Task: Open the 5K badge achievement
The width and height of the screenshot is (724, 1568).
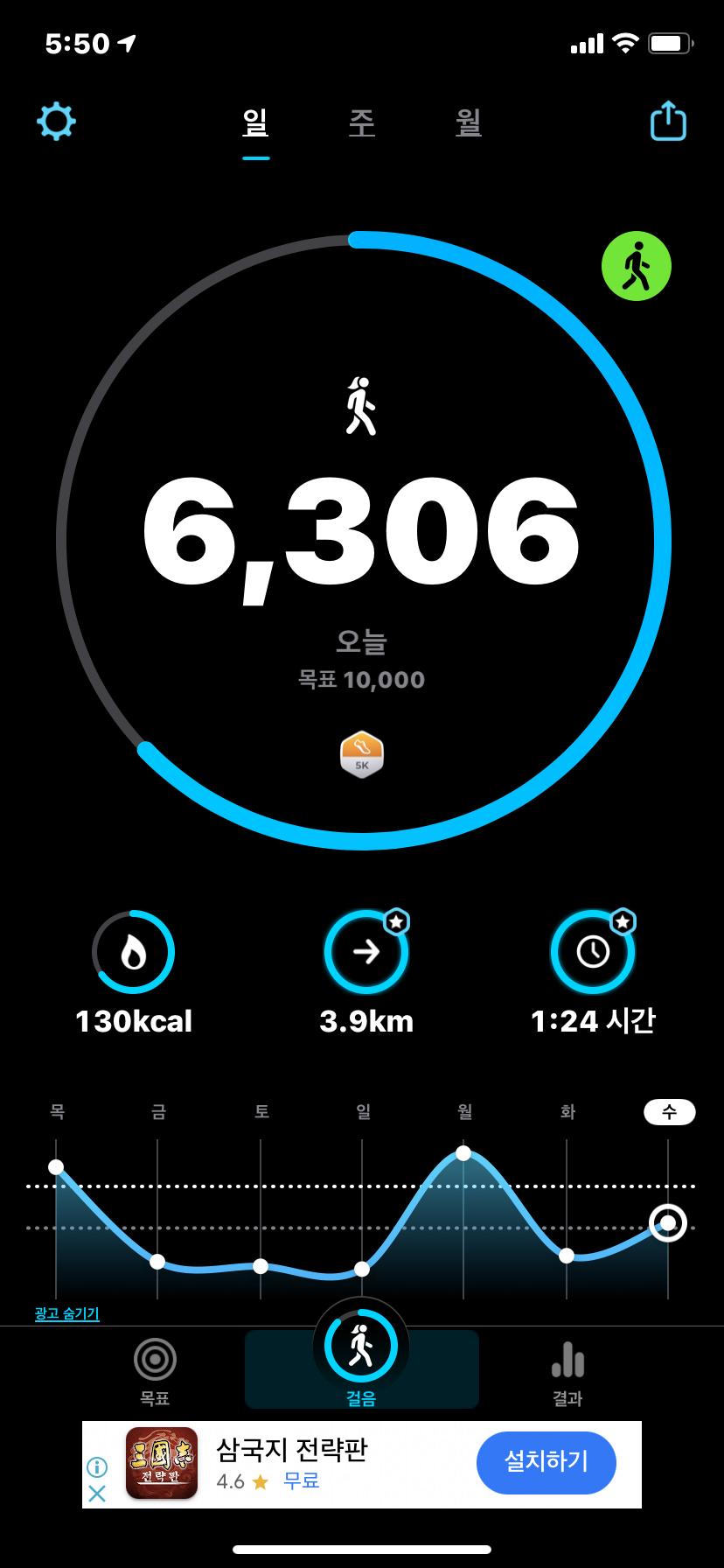Action: (x=362, y=754)
